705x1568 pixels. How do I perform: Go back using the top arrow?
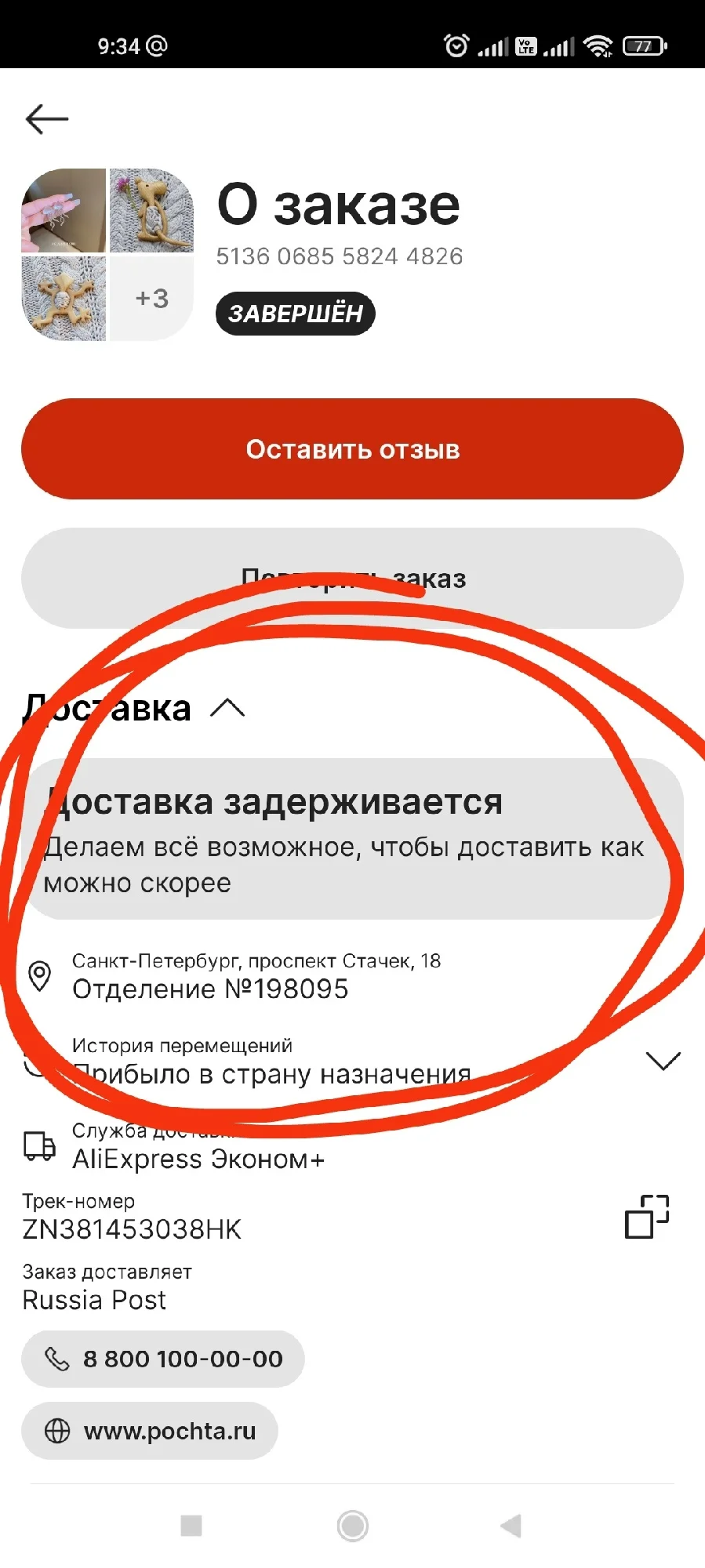tap(47, 119)
